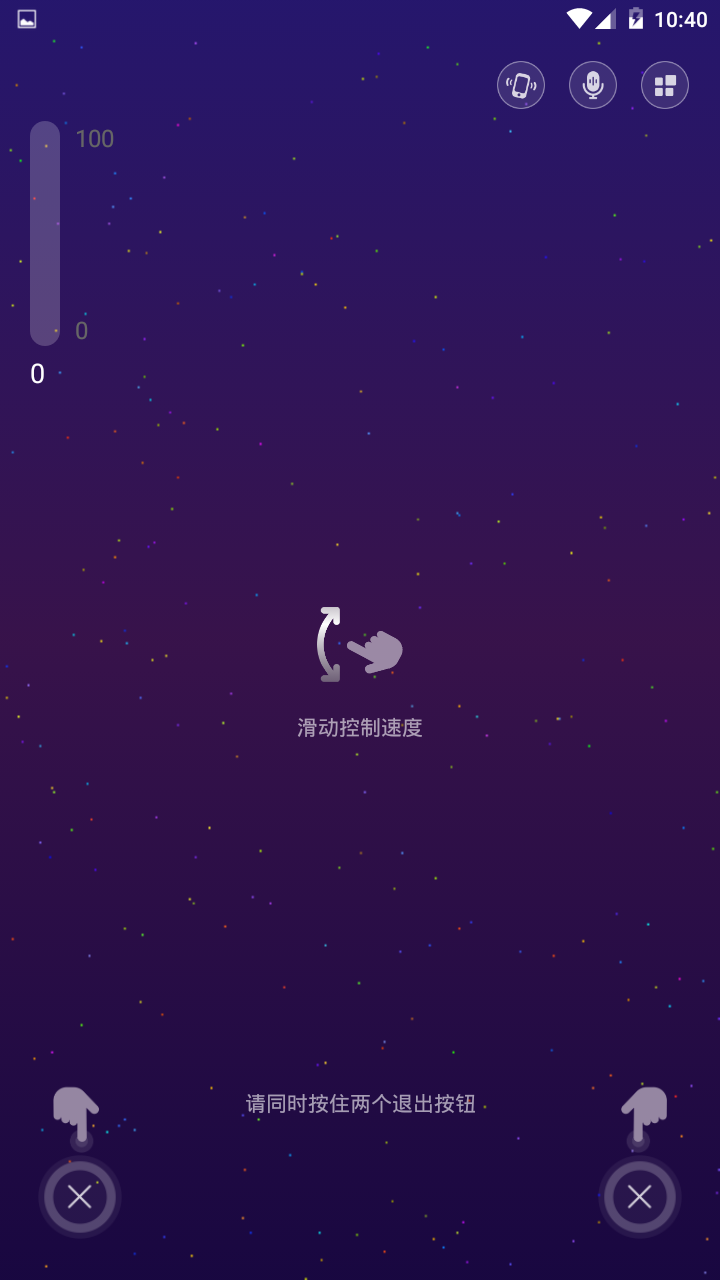This screenshot has height=1280, width=720.
Task: Open the grid modes icon
Action: tap(665, 85)
